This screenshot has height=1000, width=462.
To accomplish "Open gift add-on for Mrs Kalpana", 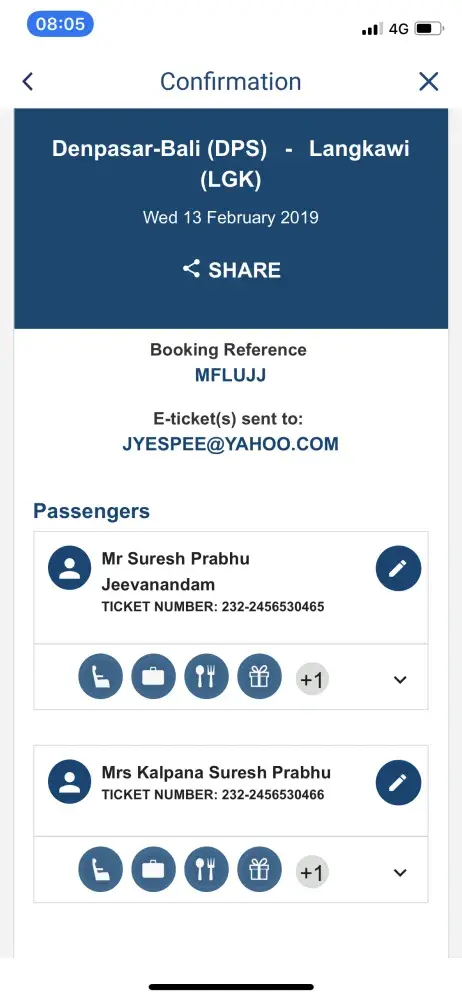I will pyautogui.click(x=259, y=869).
